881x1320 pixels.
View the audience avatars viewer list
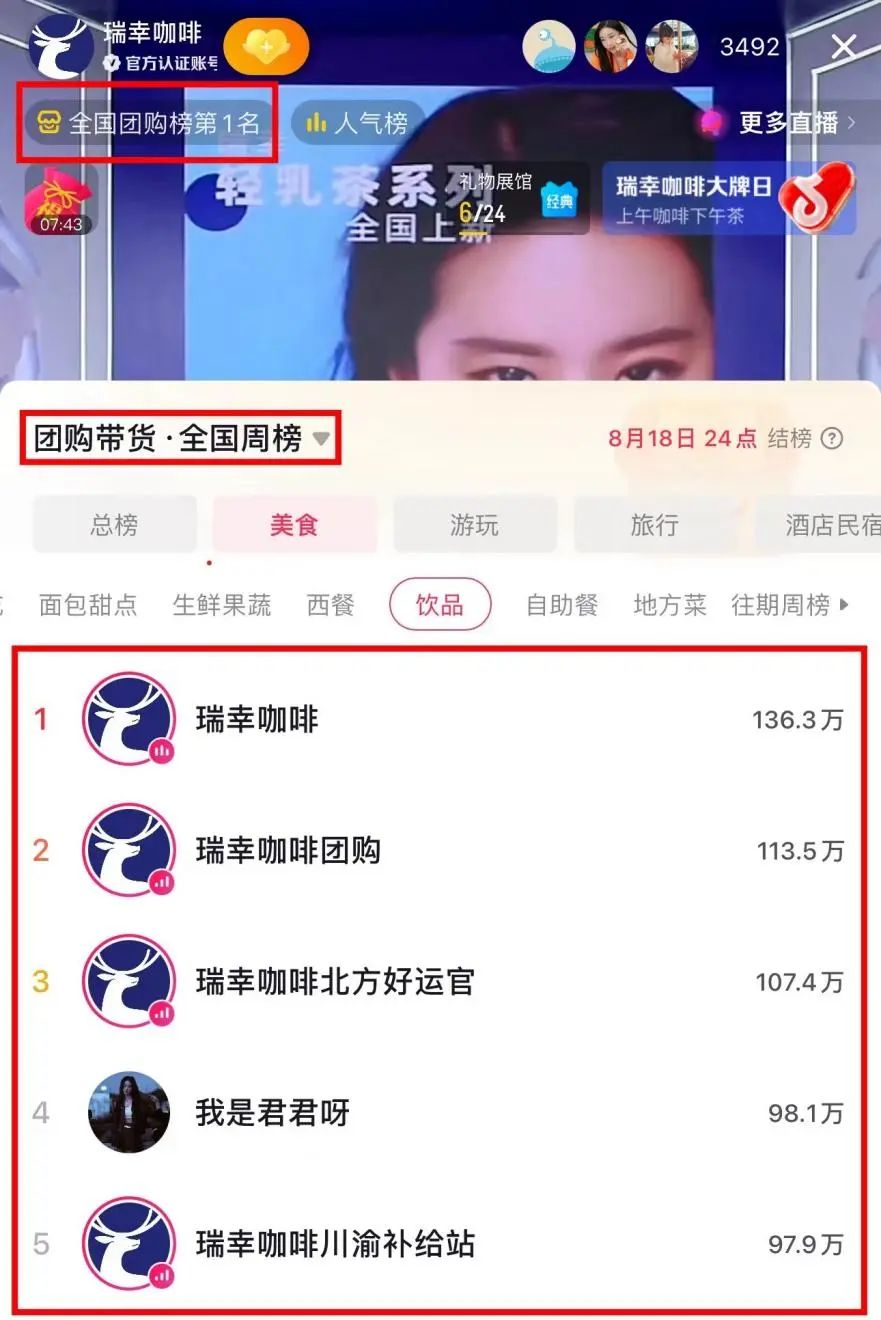(610, 47)
